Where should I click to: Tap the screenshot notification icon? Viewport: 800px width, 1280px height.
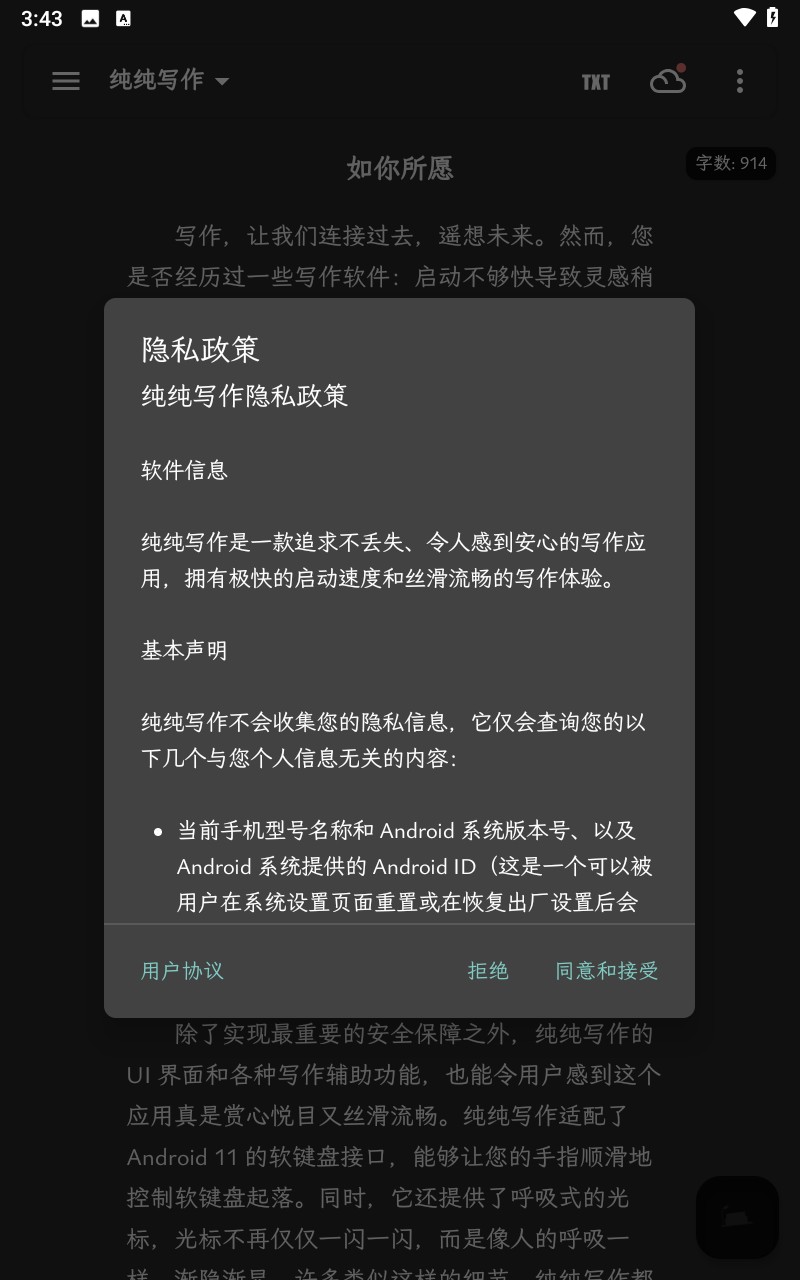click(90, 17)
